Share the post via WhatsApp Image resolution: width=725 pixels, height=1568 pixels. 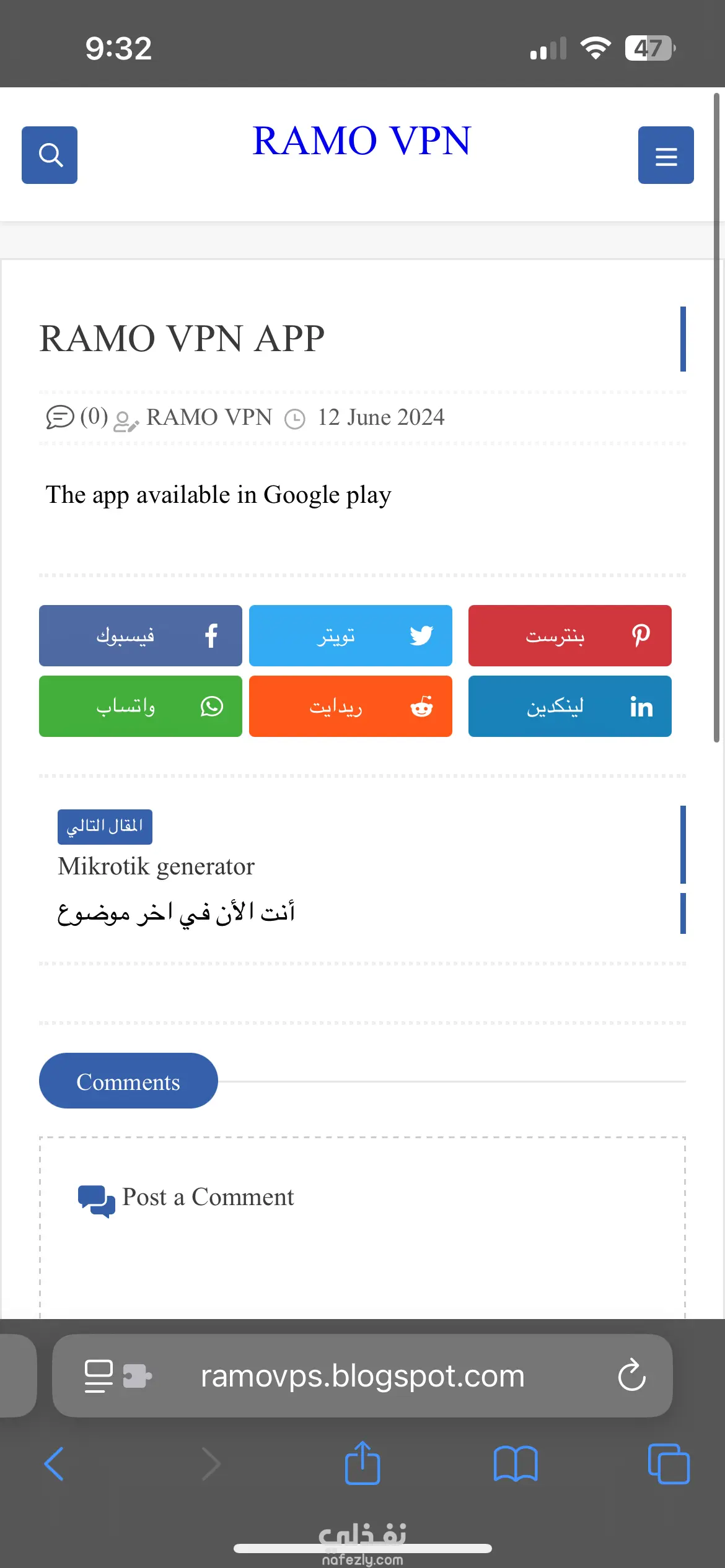pos(141,706)
